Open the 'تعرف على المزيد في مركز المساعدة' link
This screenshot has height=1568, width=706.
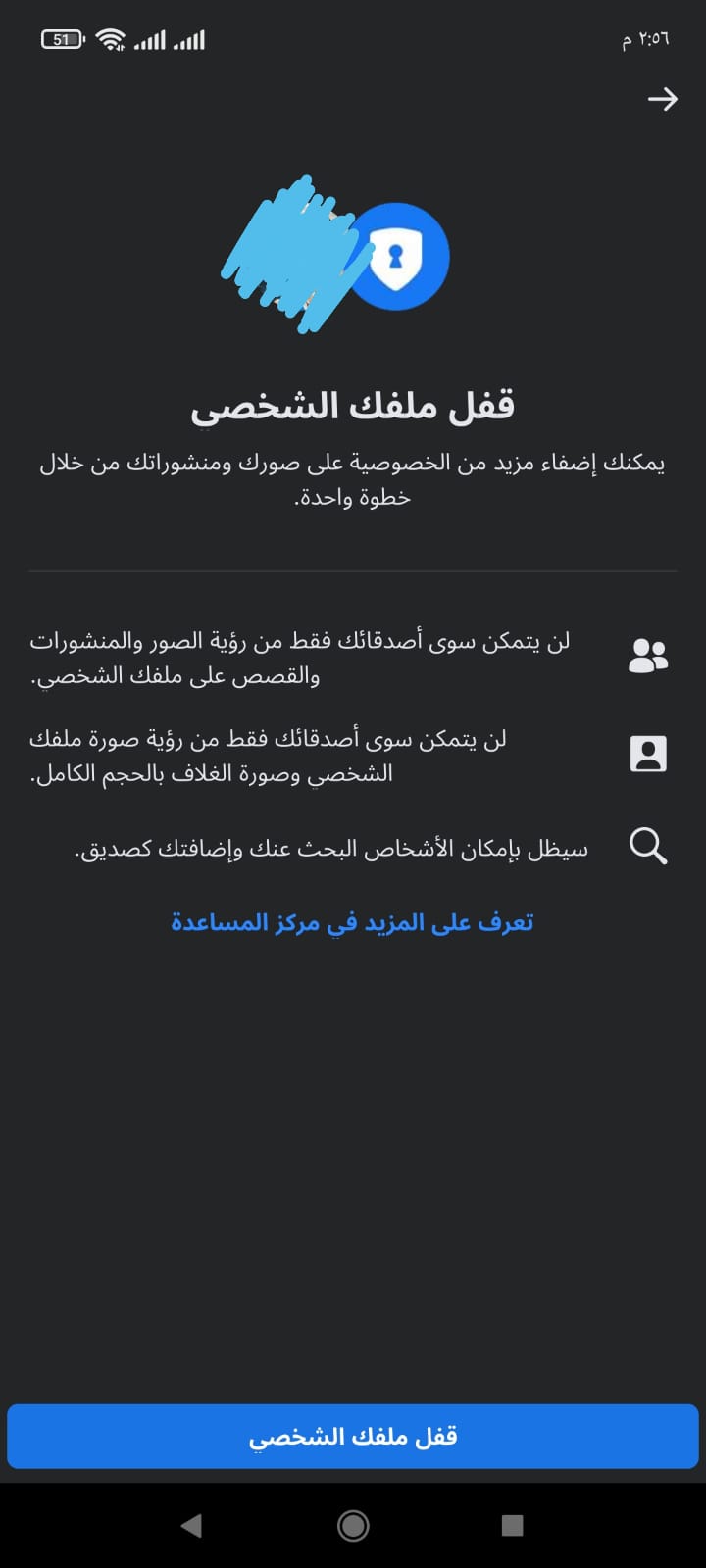[x=353, y=922]
